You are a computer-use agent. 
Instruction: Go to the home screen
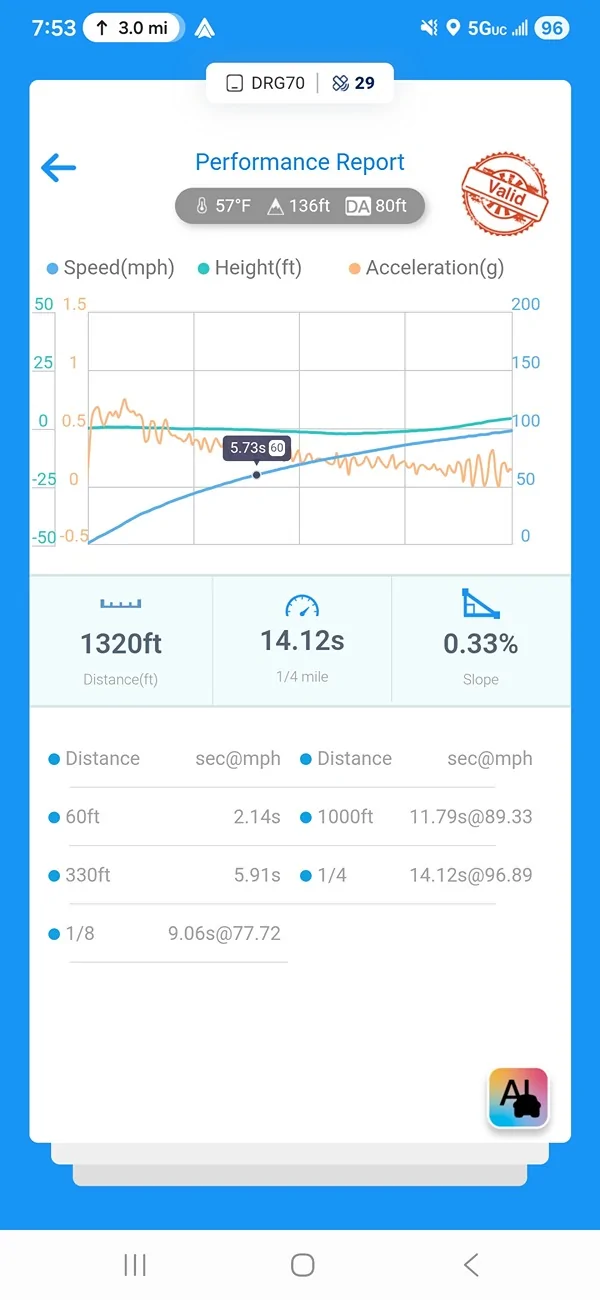(302, 1265)
